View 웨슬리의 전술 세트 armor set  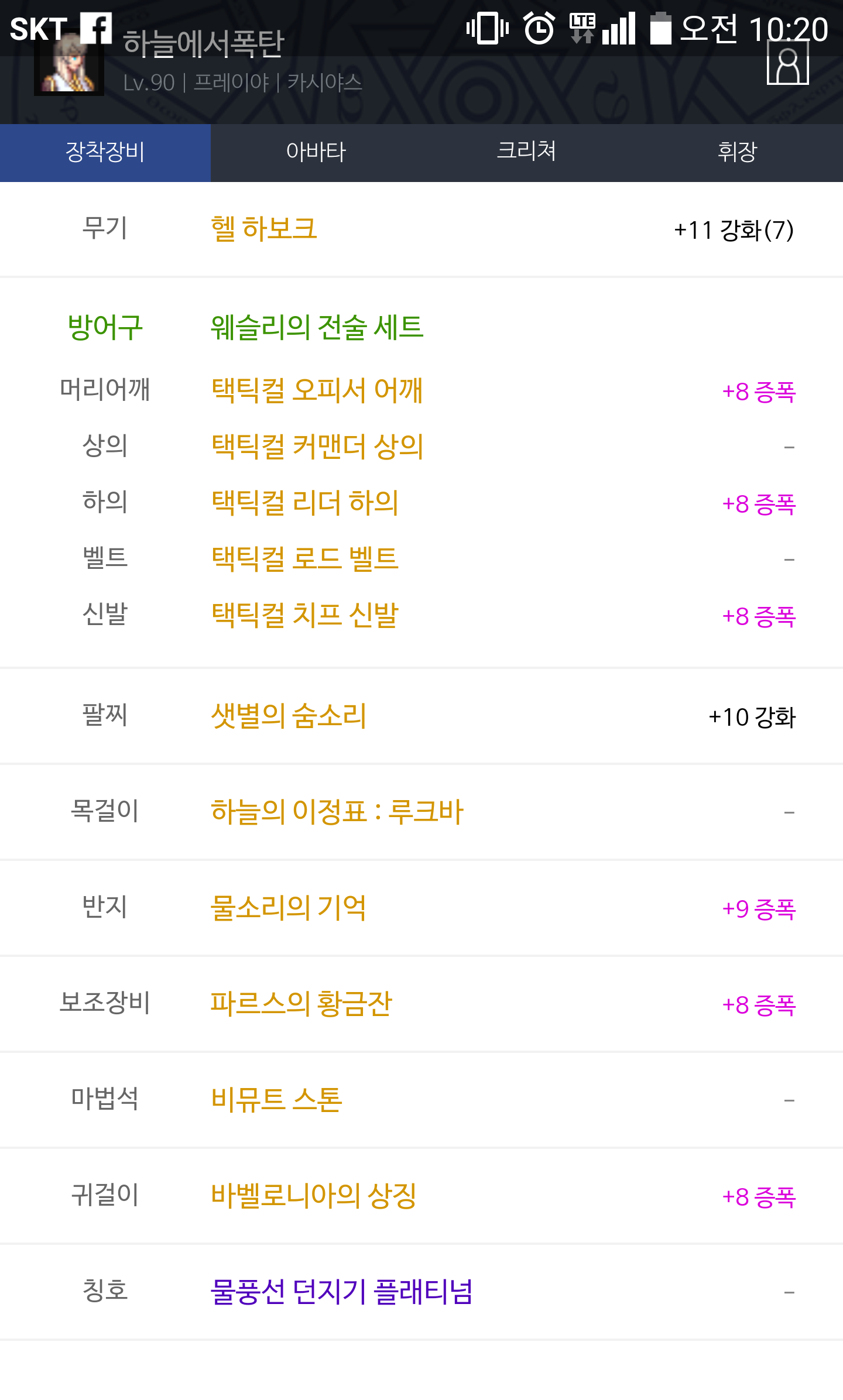(x=317, y=327)
